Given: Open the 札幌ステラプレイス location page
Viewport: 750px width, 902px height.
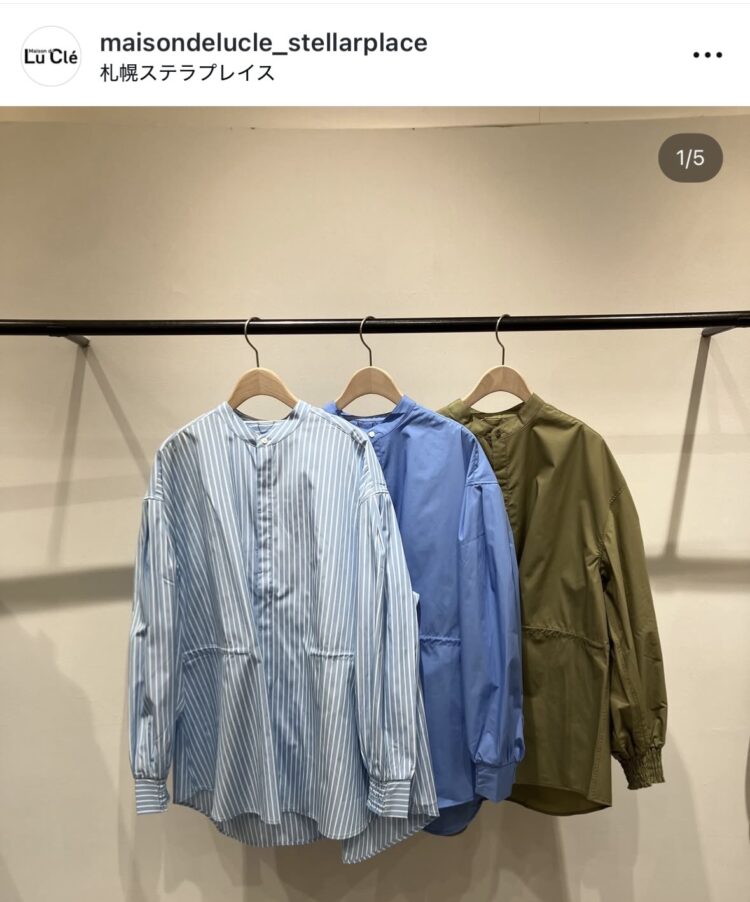Looking at the screenshot, I should pos(188,74).
